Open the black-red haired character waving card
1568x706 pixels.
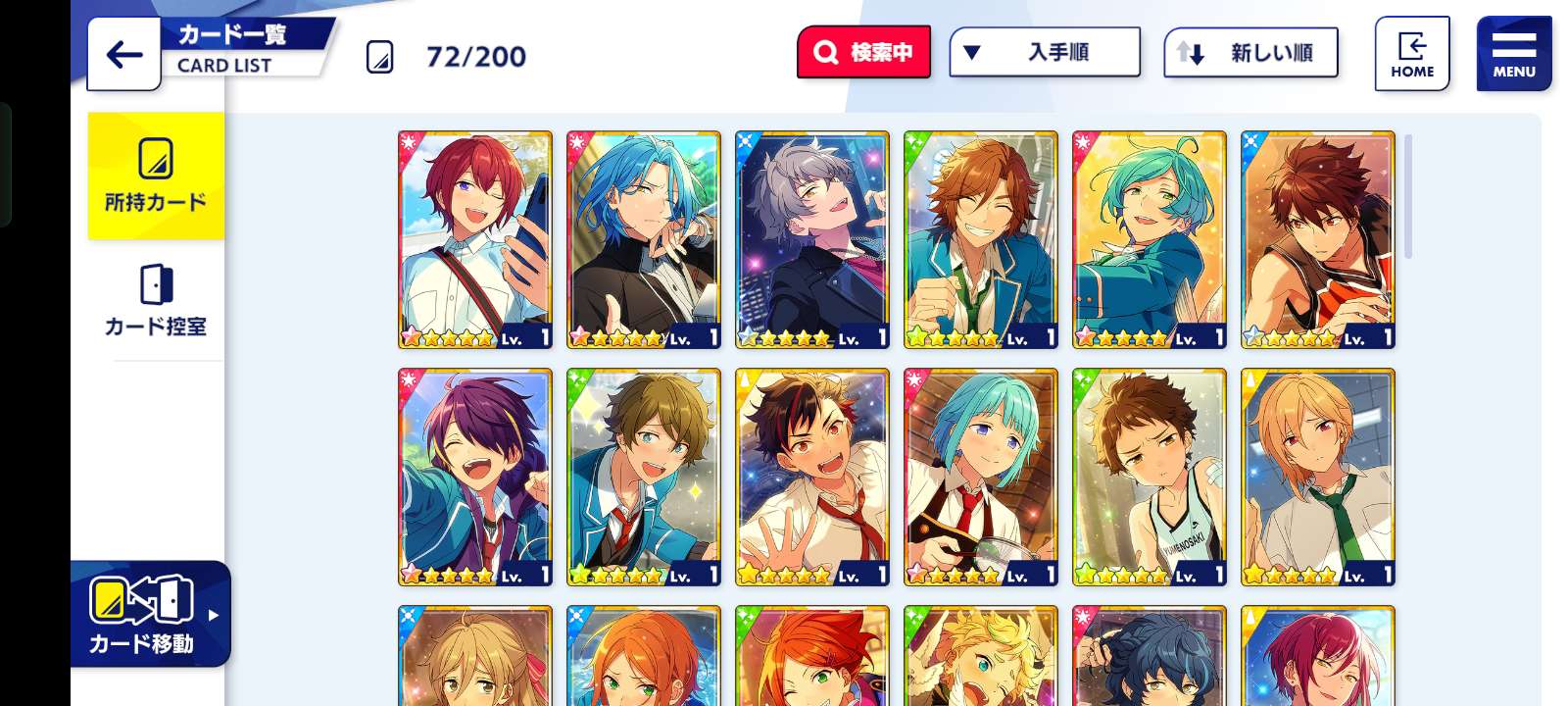click(812, 477)
